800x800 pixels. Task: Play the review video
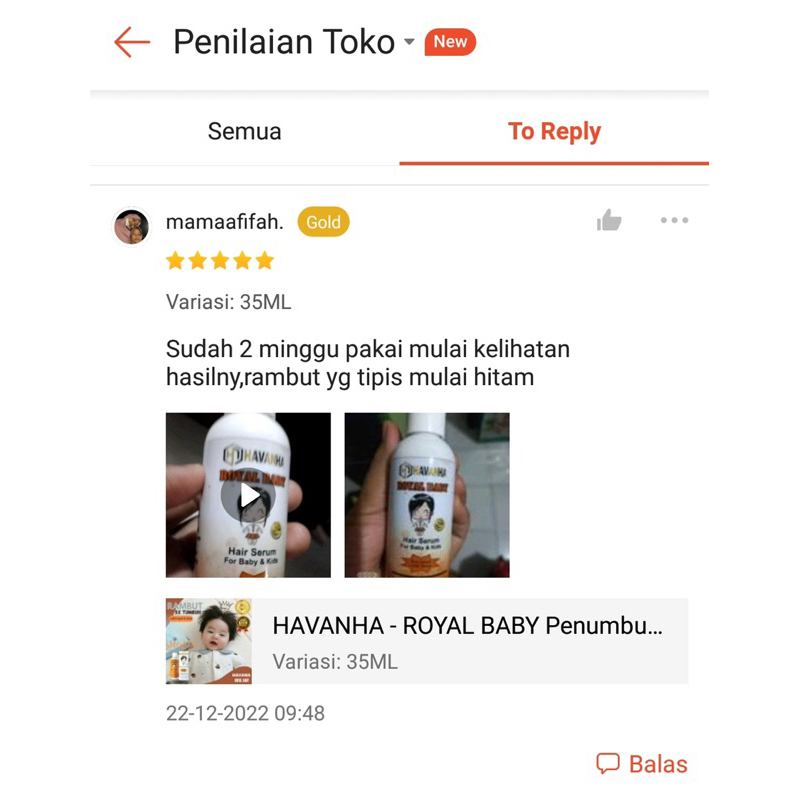pos(248,495)
